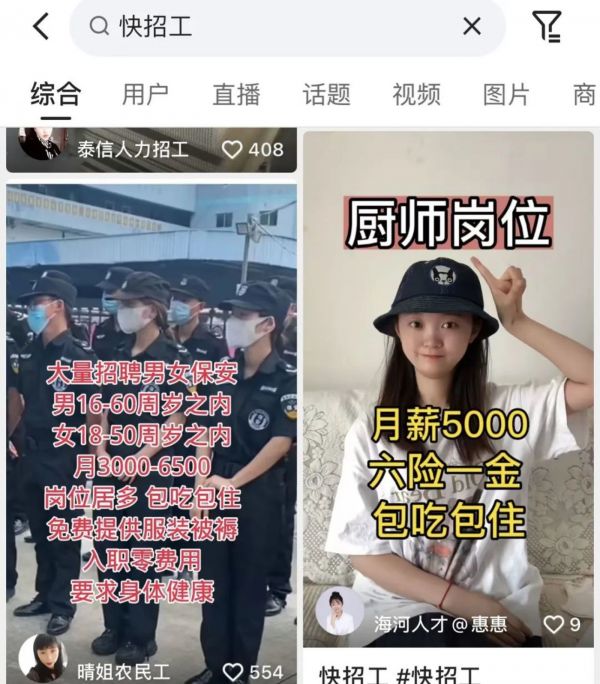Open the search filter icon
This screenshot has width=600, height=684.
pyautogui.click(x=547, y=27)
